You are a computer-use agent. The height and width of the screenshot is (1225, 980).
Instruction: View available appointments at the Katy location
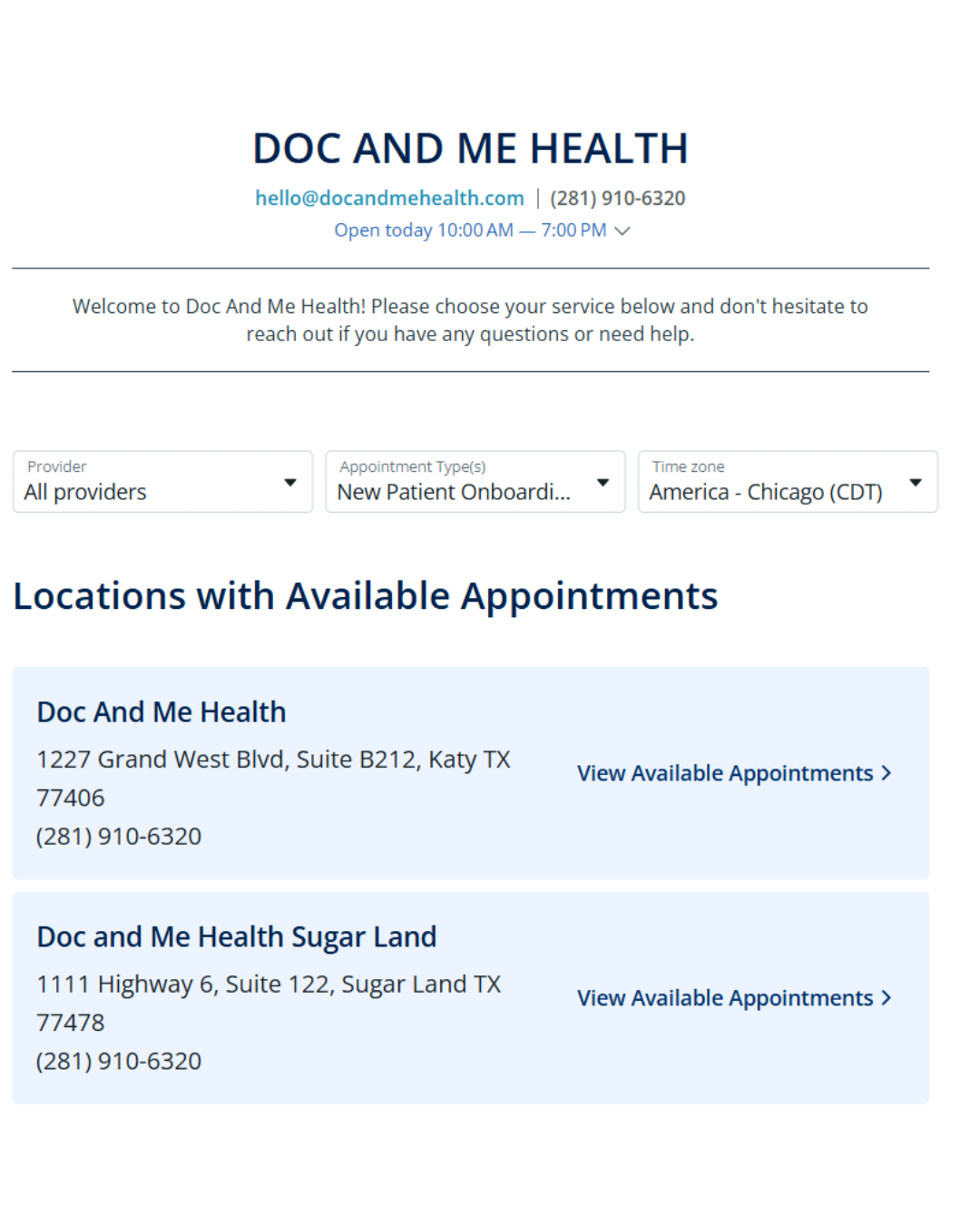point(735,773)
